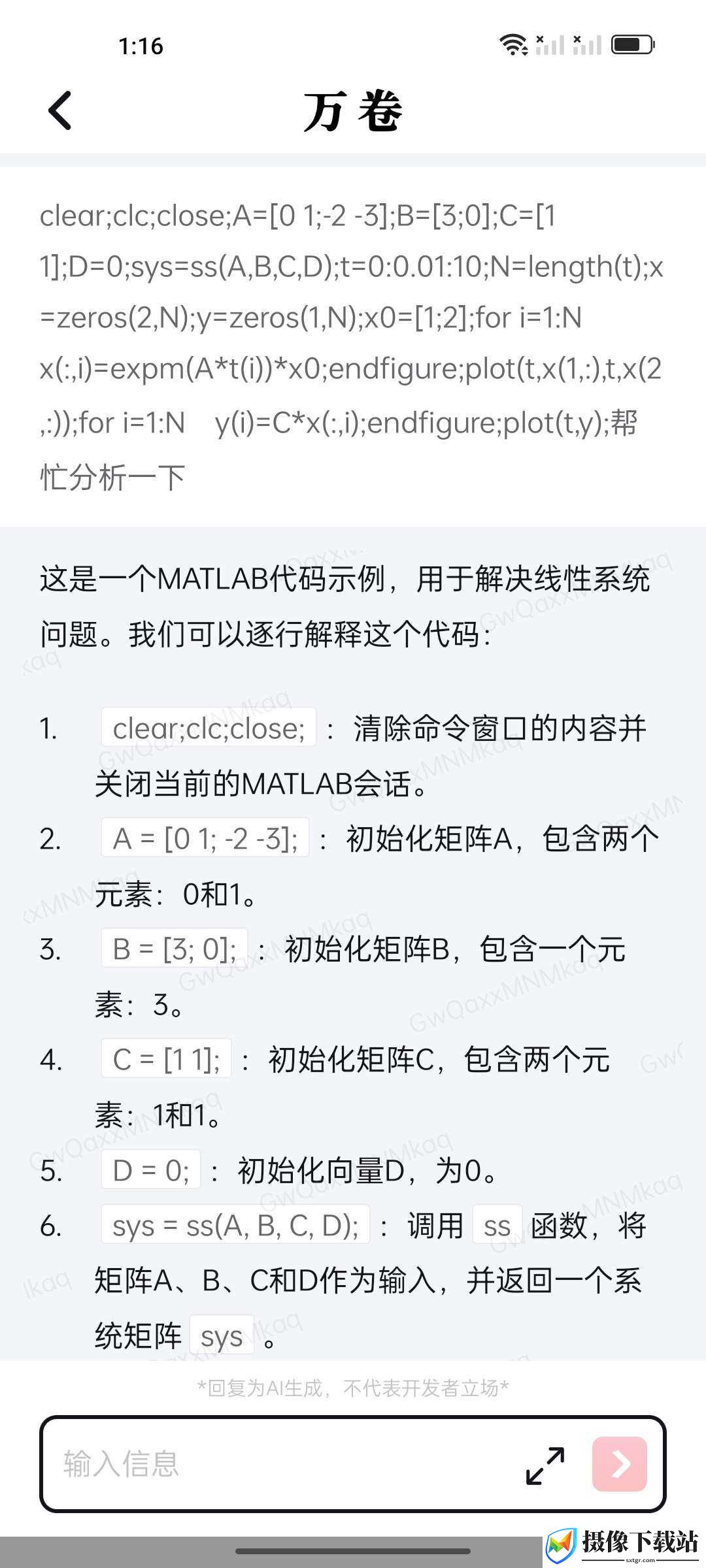The width and height of the screenshot is (706, 1568).
Task: Go back using the top-left arrow
Action: coord(59,110)
